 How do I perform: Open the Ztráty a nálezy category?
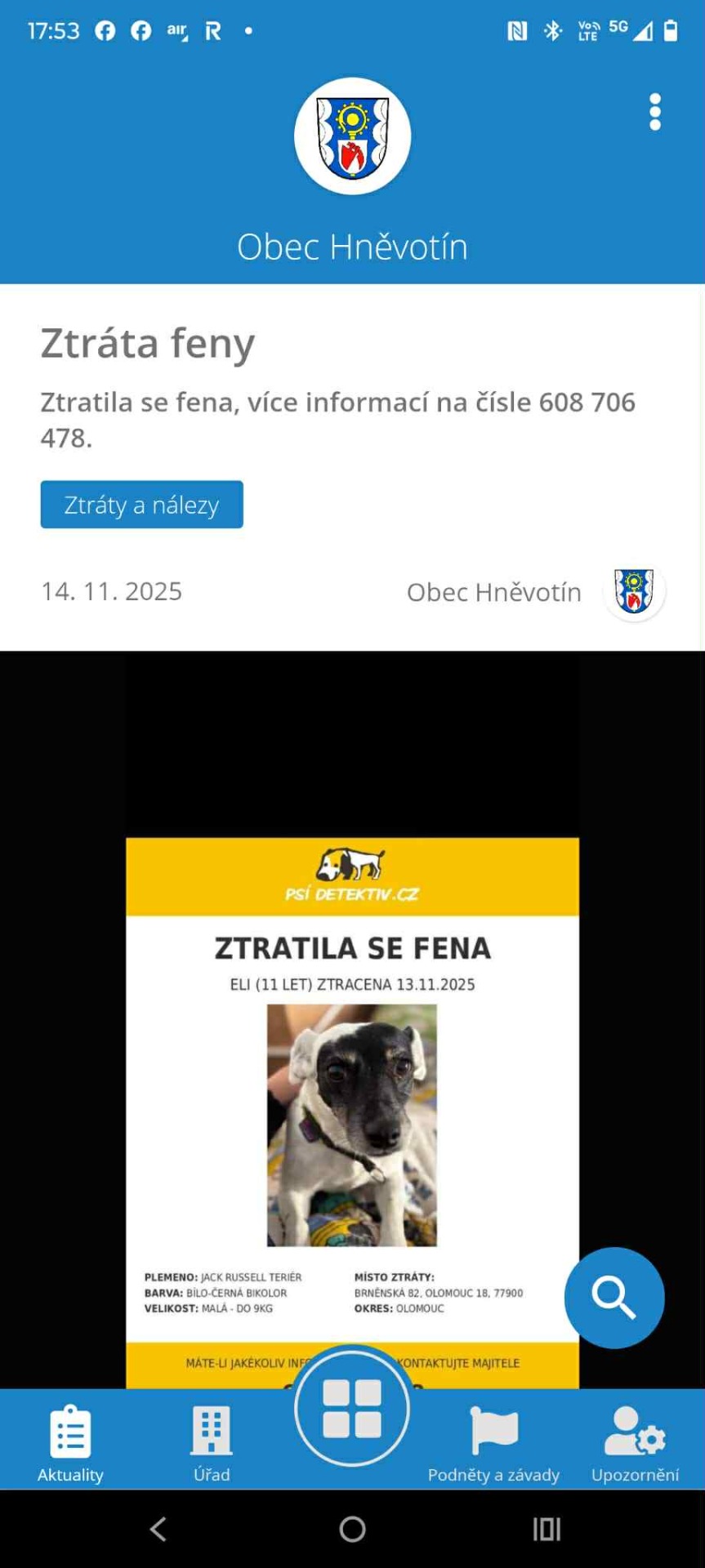141,505
